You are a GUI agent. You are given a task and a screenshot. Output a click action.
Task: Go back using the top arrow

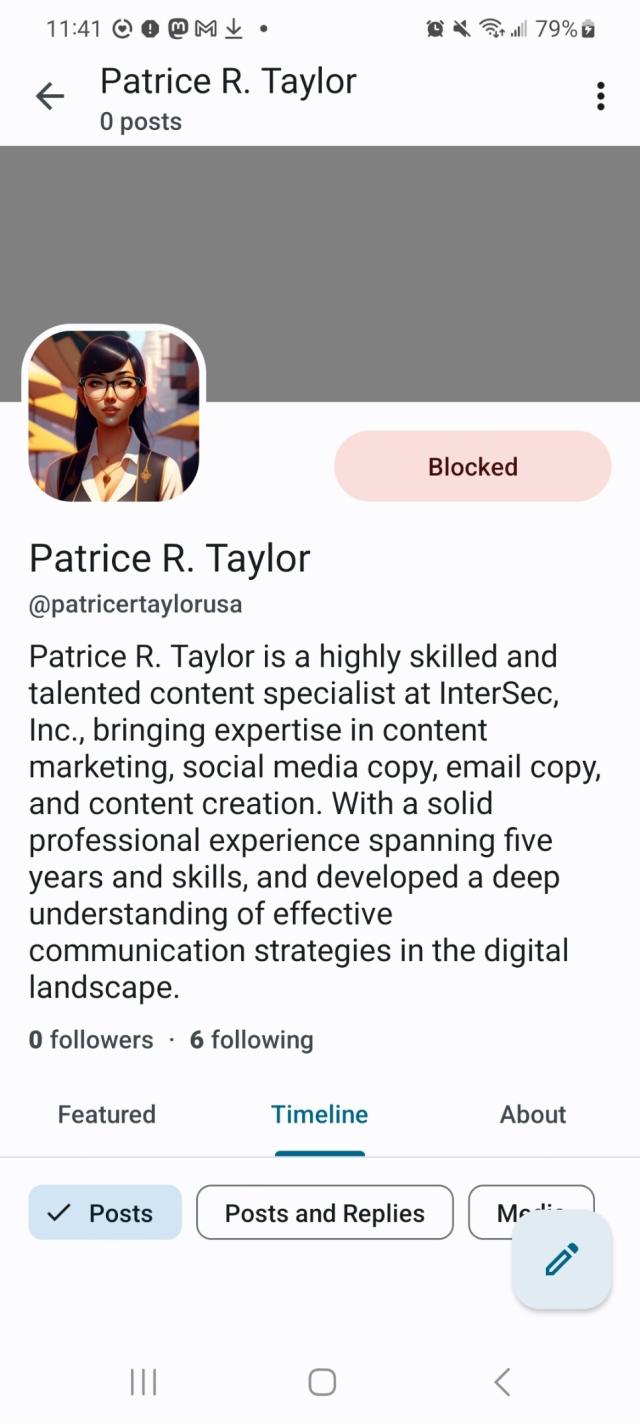pos(49,96)
